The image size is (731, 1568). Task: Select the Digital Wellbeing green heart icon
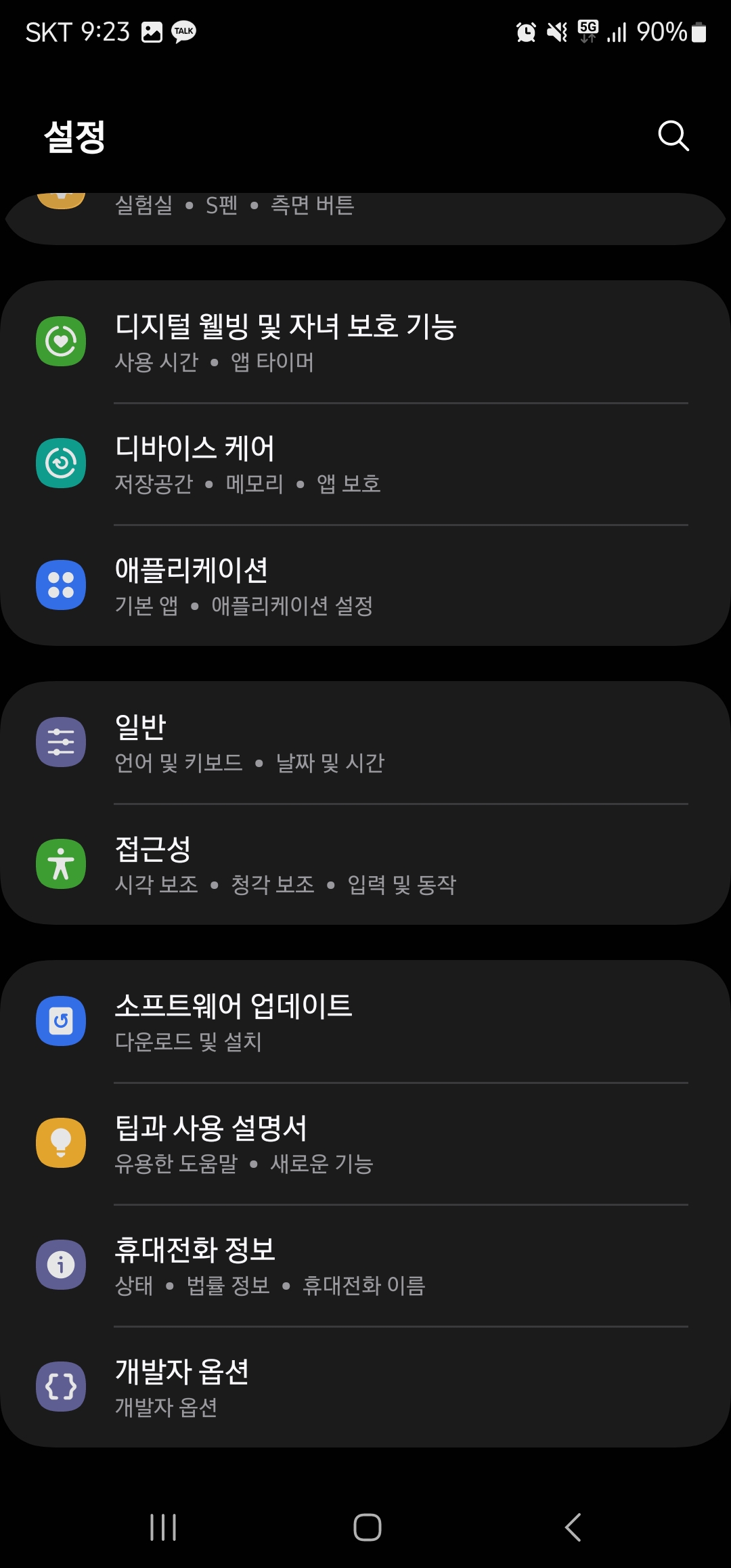(x=61, y=341)
